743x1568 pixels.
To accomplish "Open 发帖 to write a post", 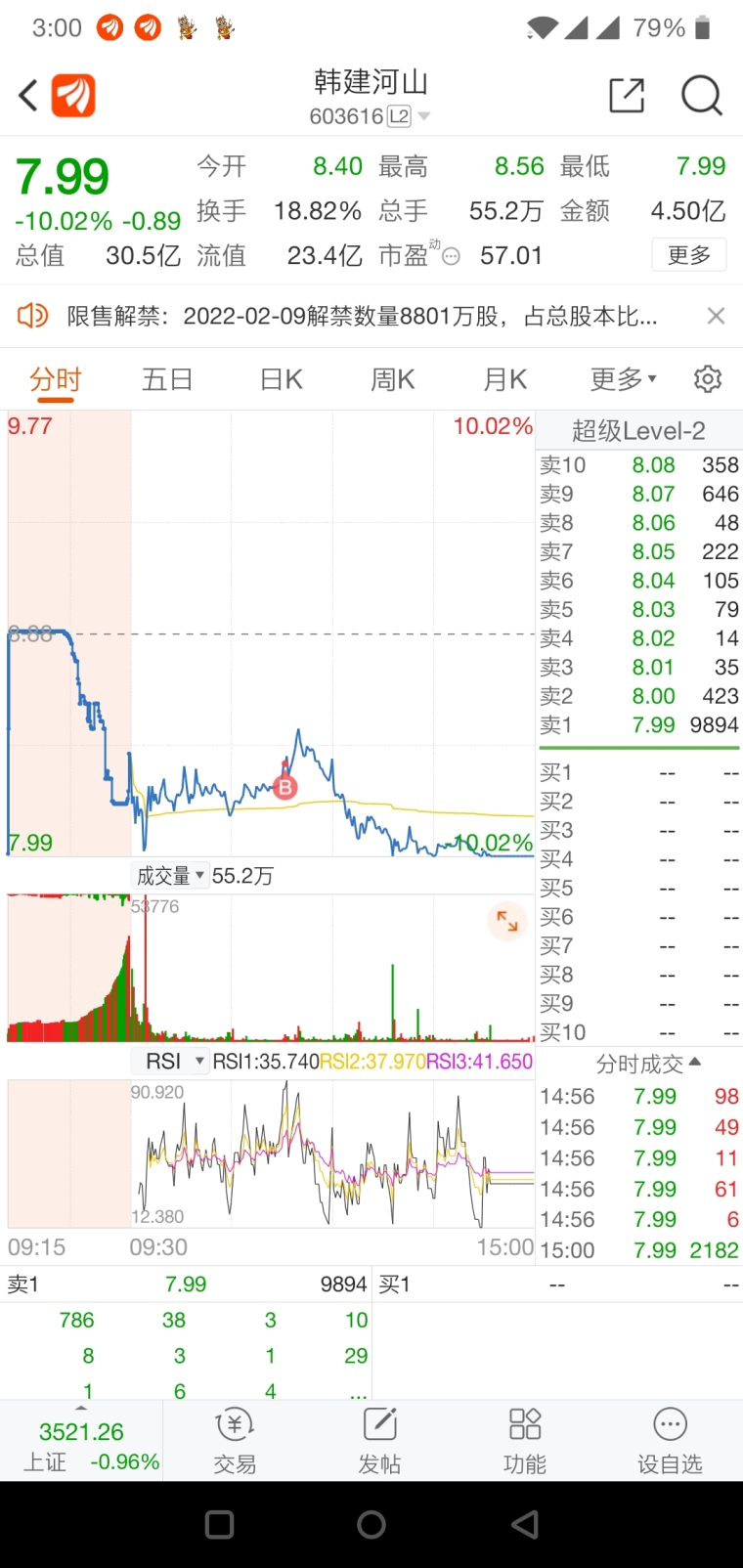I will pyautogui.click(x=379, y=1441).
